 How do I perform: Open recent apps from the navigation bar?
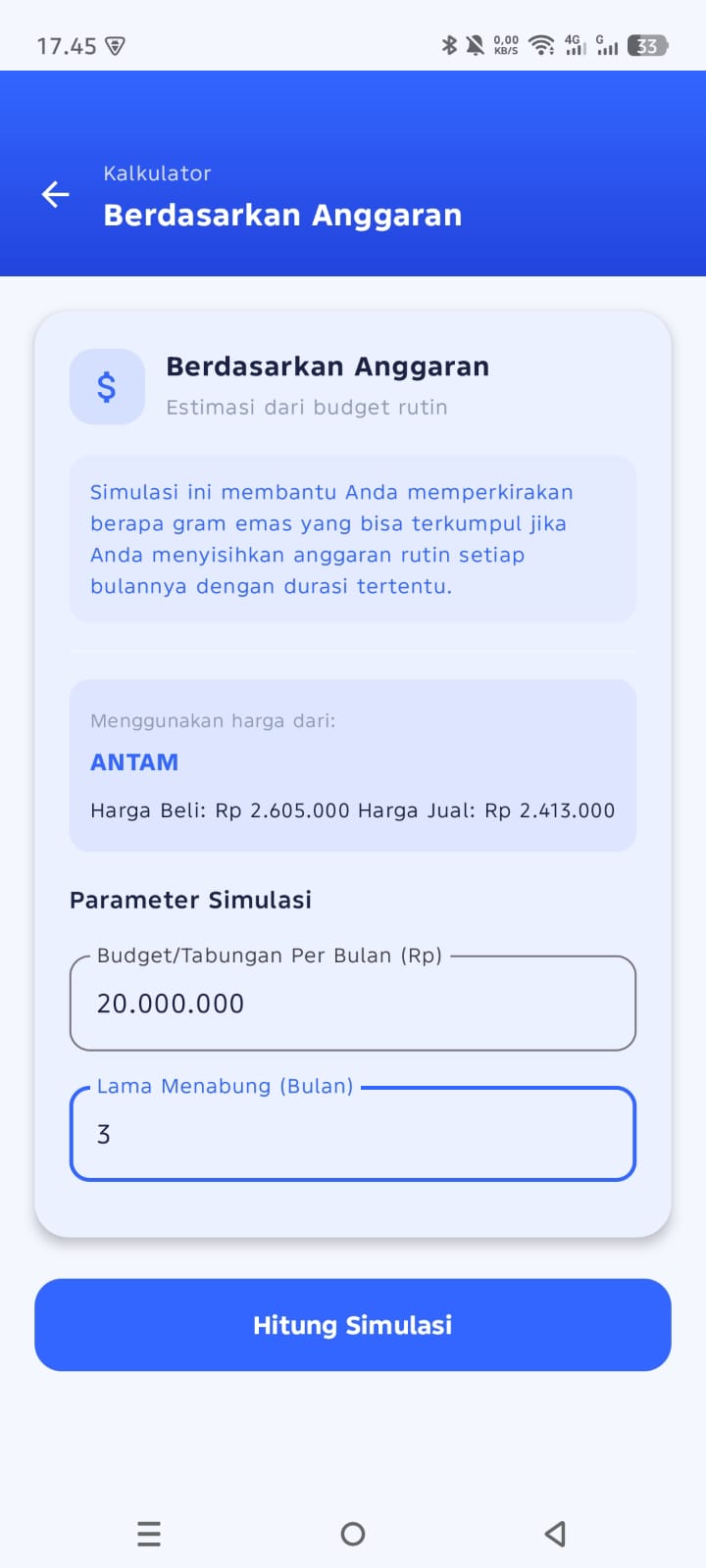point(149,1534)
